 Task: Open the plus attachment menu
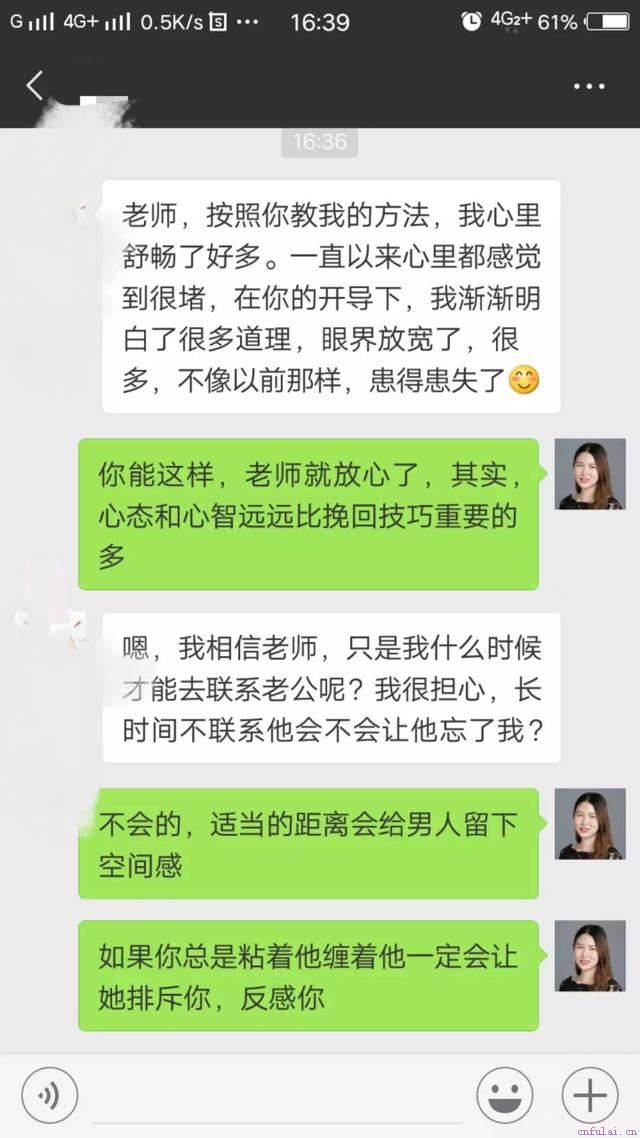tap(590, 1095)
